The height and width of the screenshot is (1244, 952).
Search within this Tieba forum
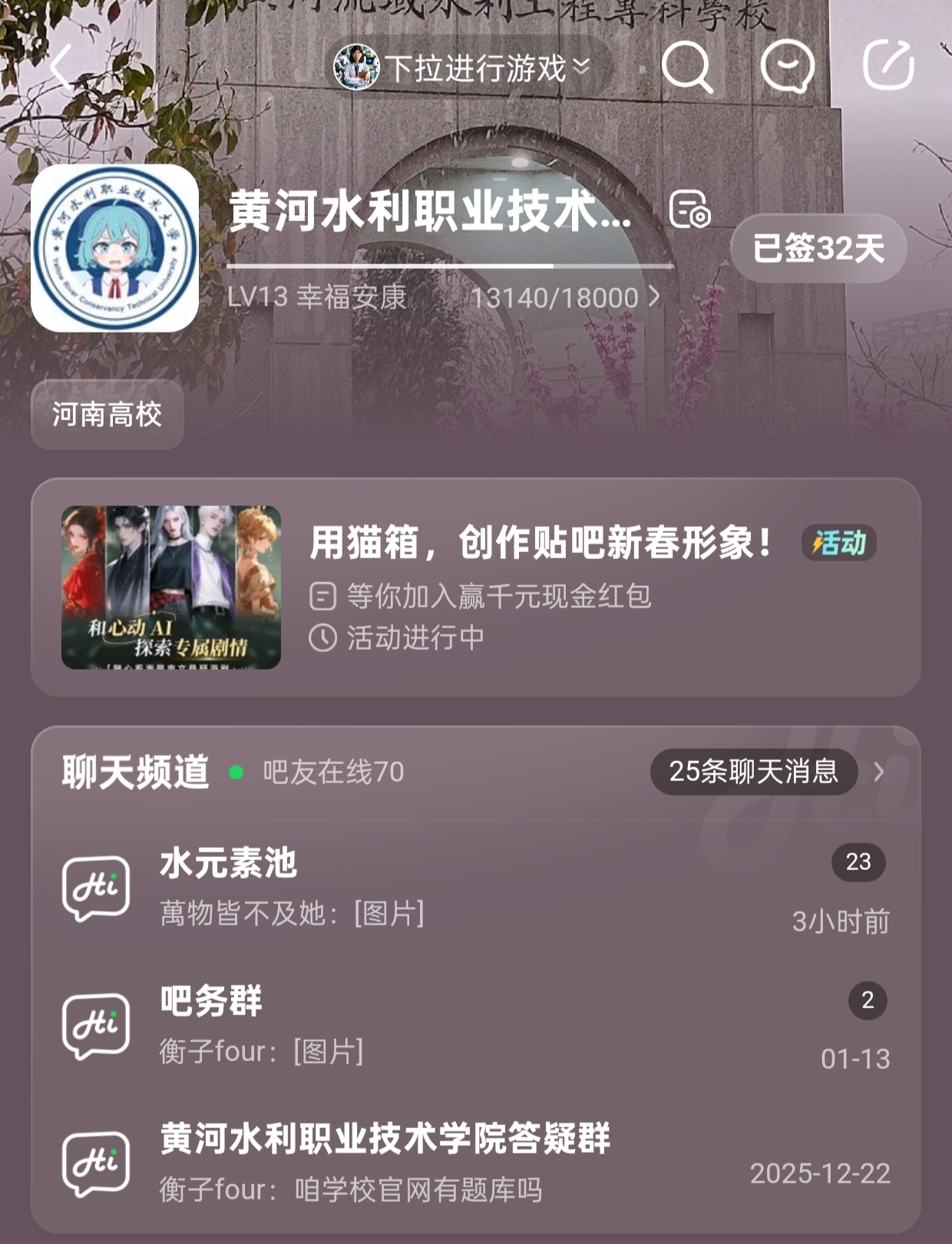(x=687, y=67)
